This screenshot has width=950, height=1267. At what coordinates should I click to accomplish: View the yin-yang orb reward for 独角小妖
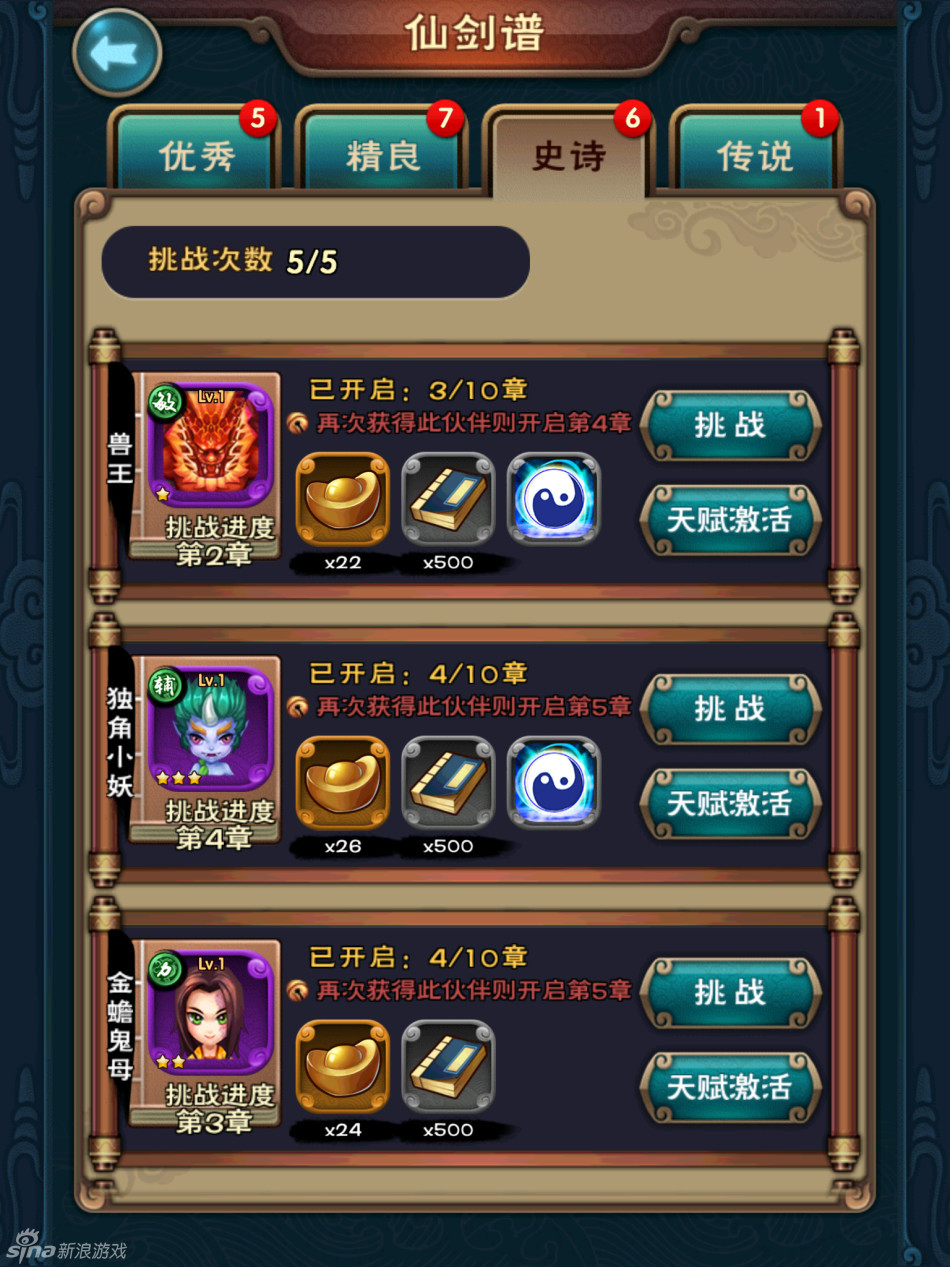553,783
